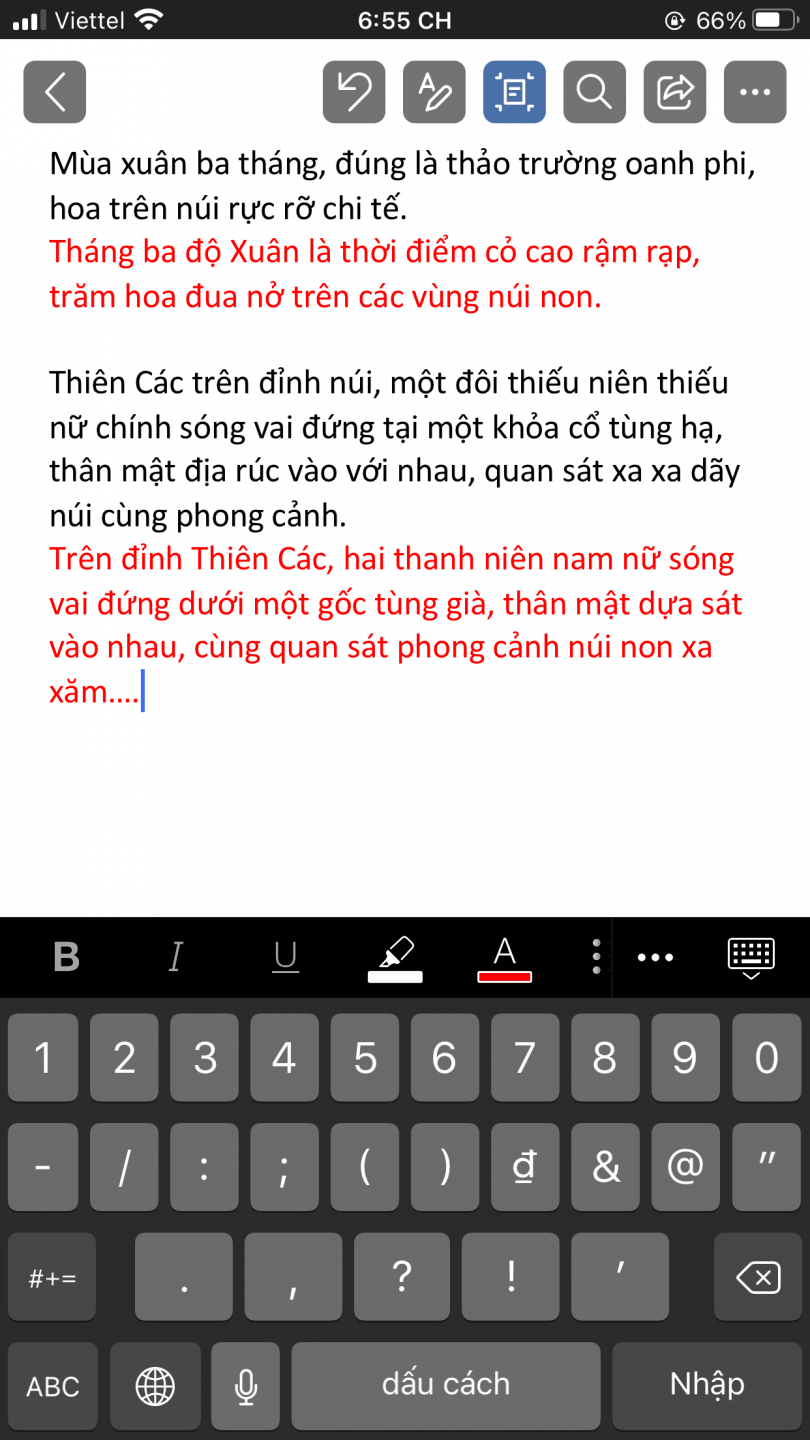Apply italic formatting
Screen dimensions: 810x1440
tap(176, 957)
